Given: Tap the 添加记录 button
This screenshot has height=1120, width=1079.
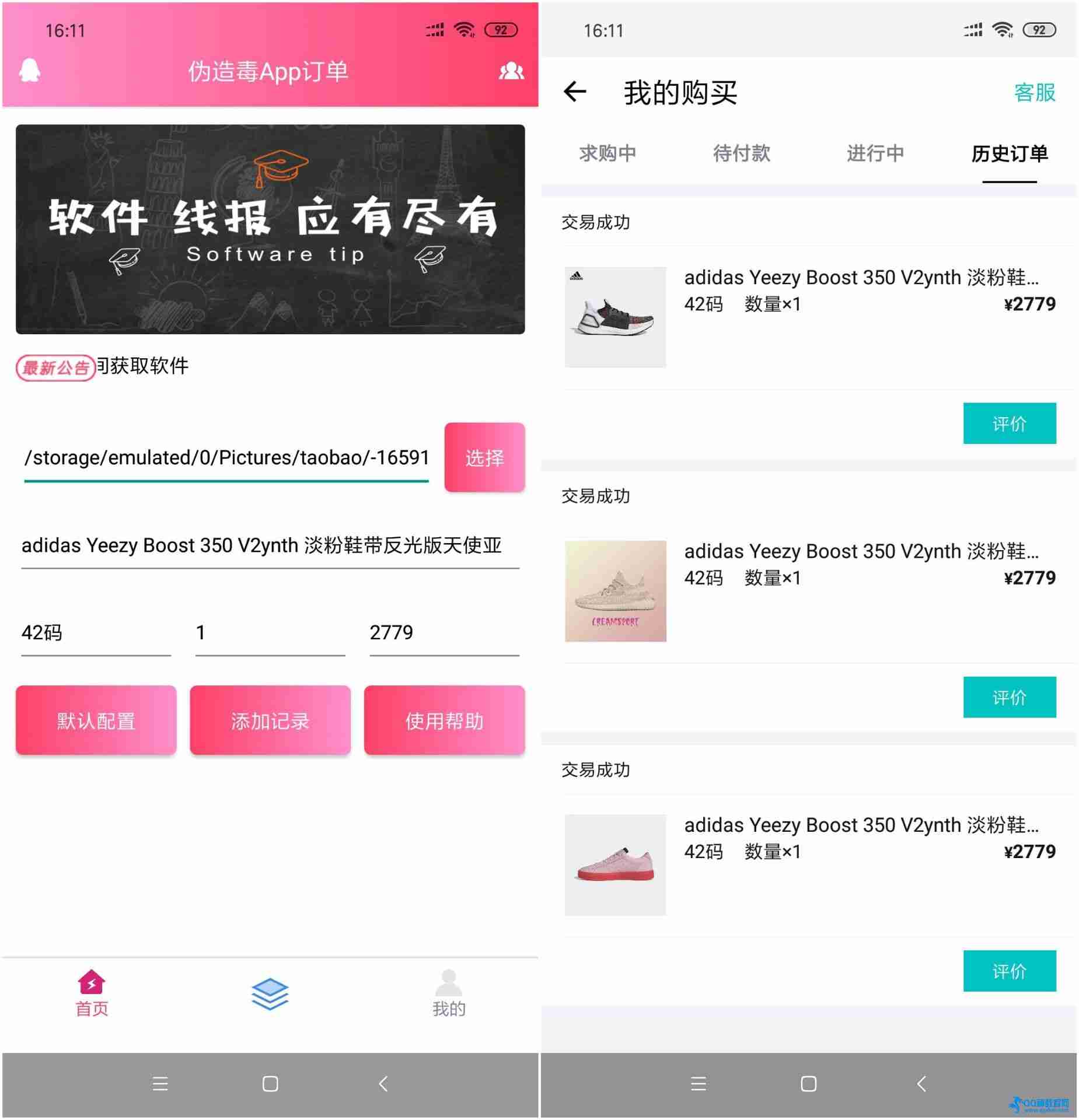Looking at the screenshot, I should (270, 721).
